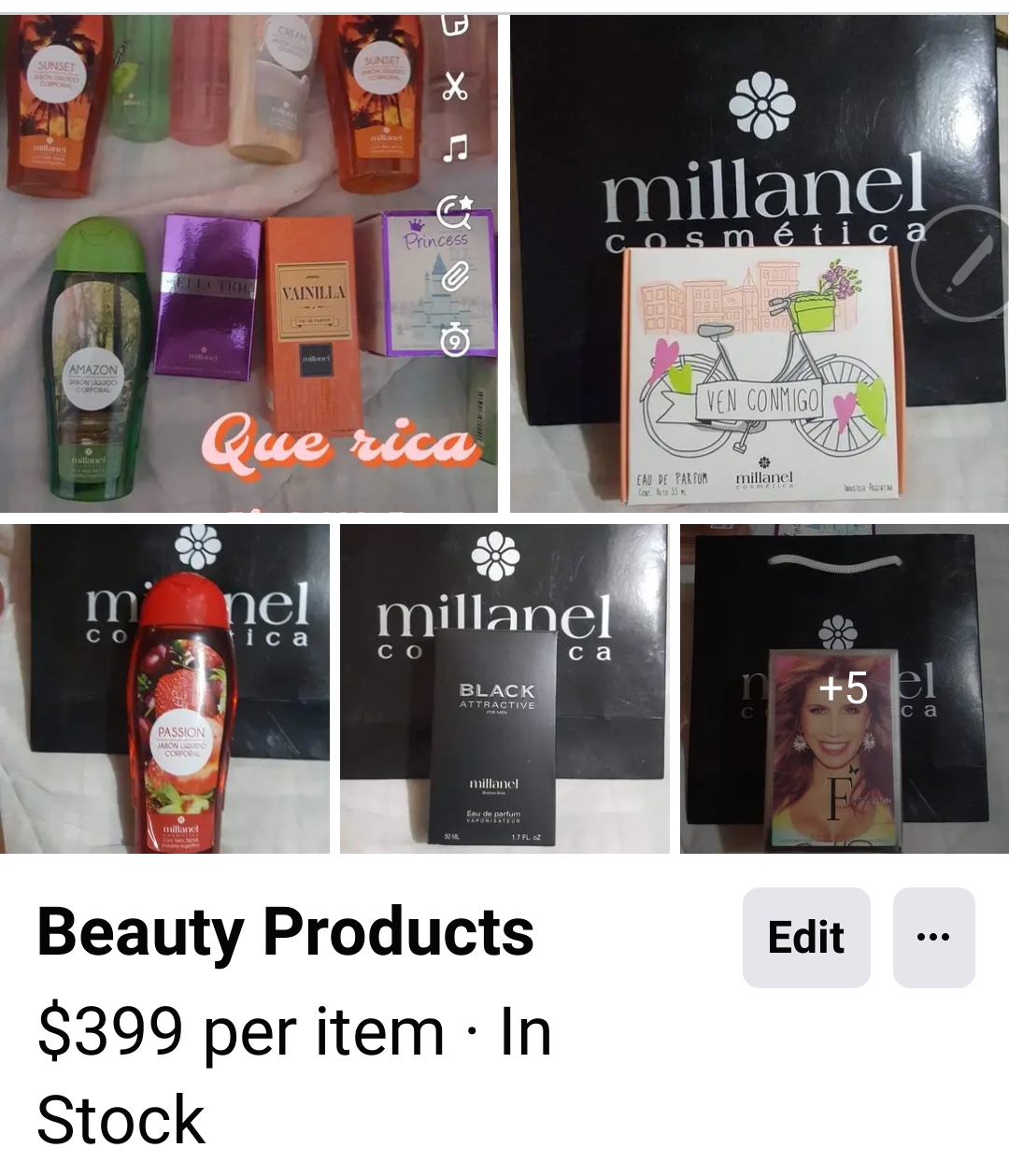Image resolution: width=1009 pixels, height=1176 pixels.
Task: Open the Black Attractive perfume photo
Action: click(x=504, y=688)
